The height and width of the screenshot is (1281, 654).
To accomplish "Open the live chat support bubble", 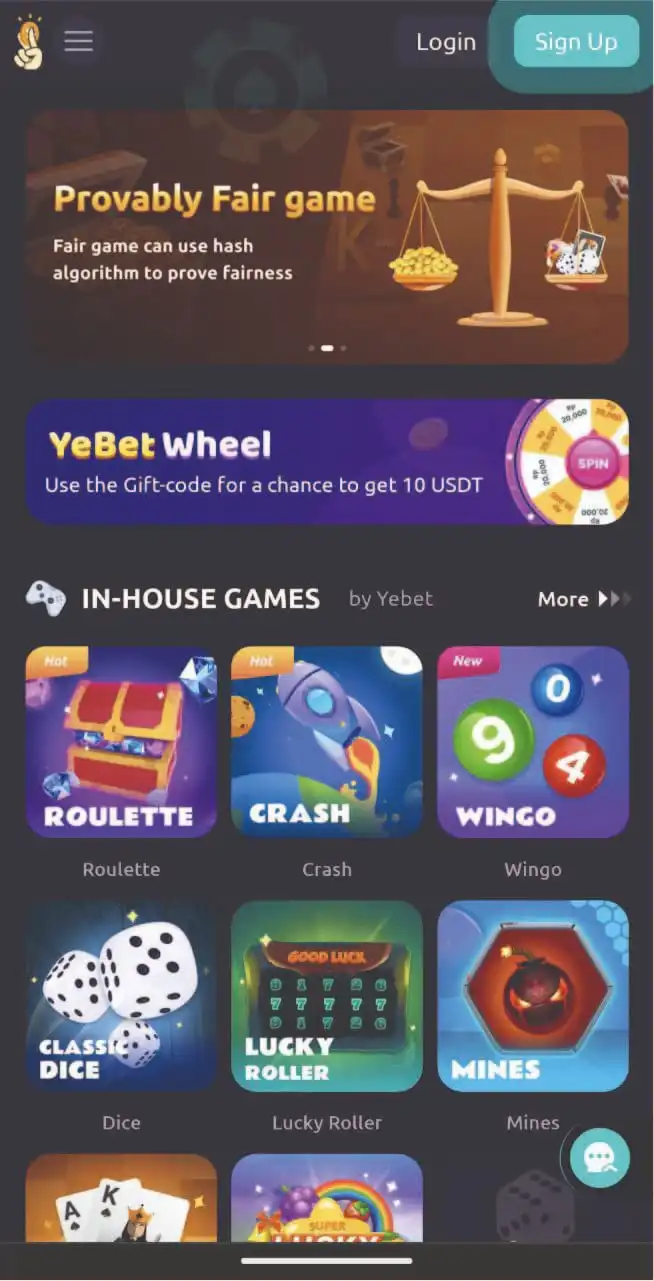I will click(x=599, y=1158).
